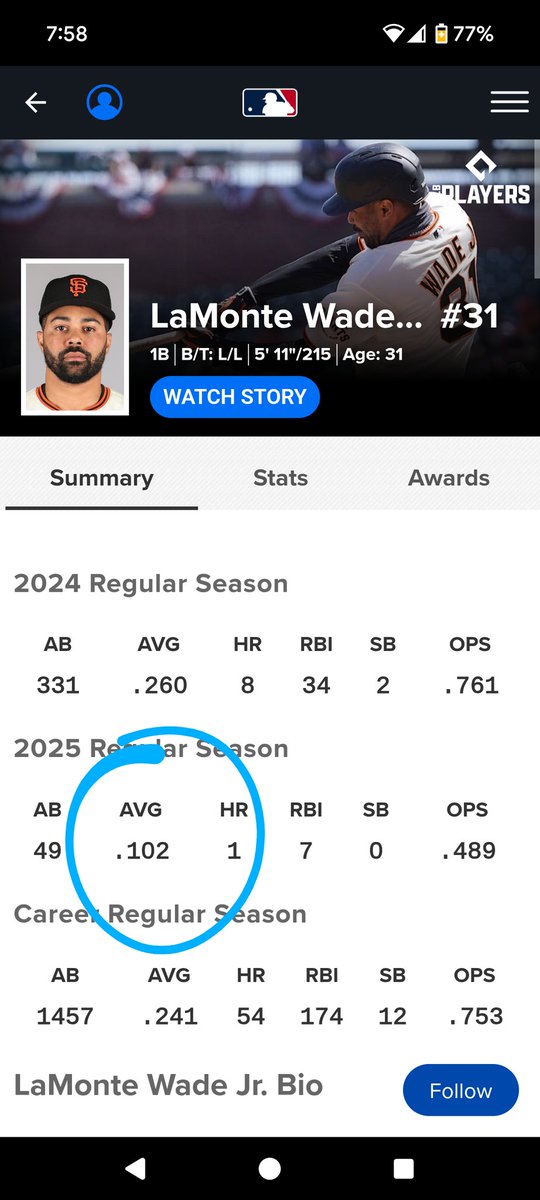This screenshot has width=540, height=1200.
Task: Go back using the top arrow
Action: (x=36, y=103)
